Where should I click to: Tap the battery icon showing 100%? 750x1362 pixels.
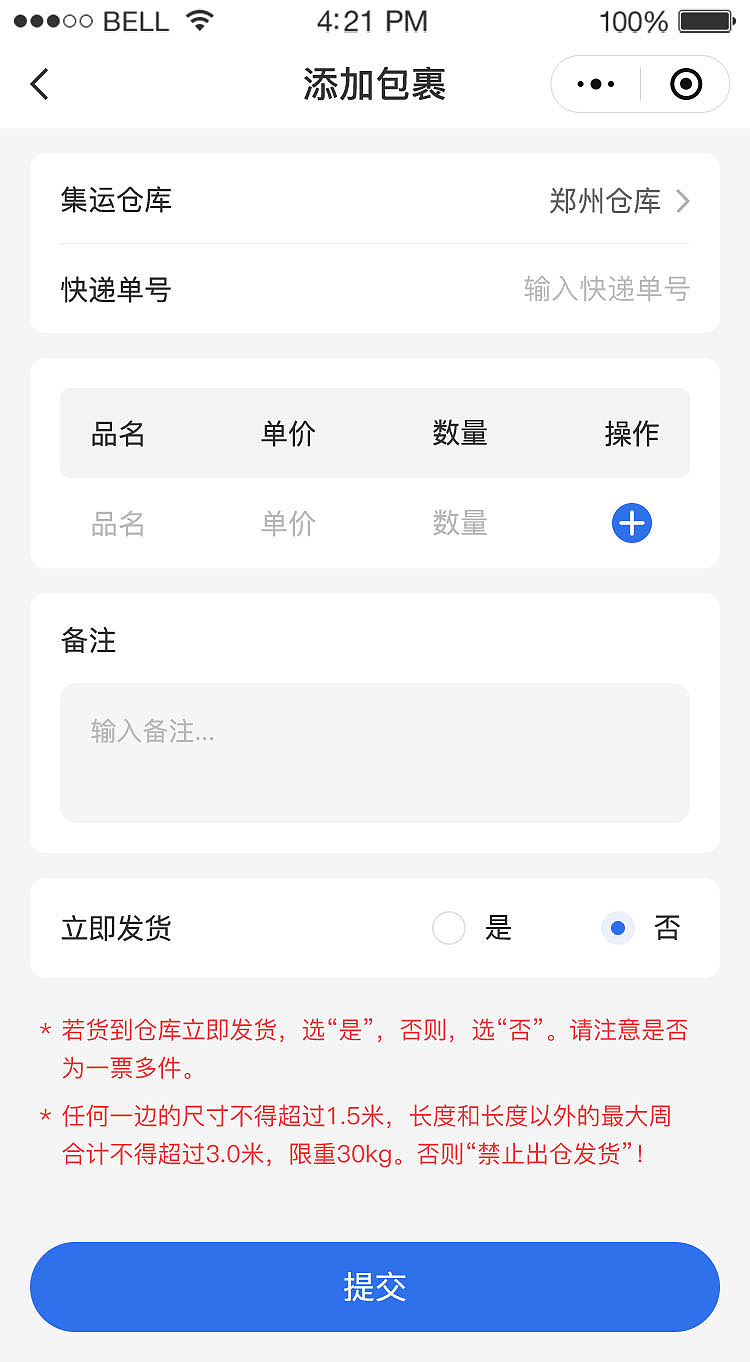[x=708, y=21]
